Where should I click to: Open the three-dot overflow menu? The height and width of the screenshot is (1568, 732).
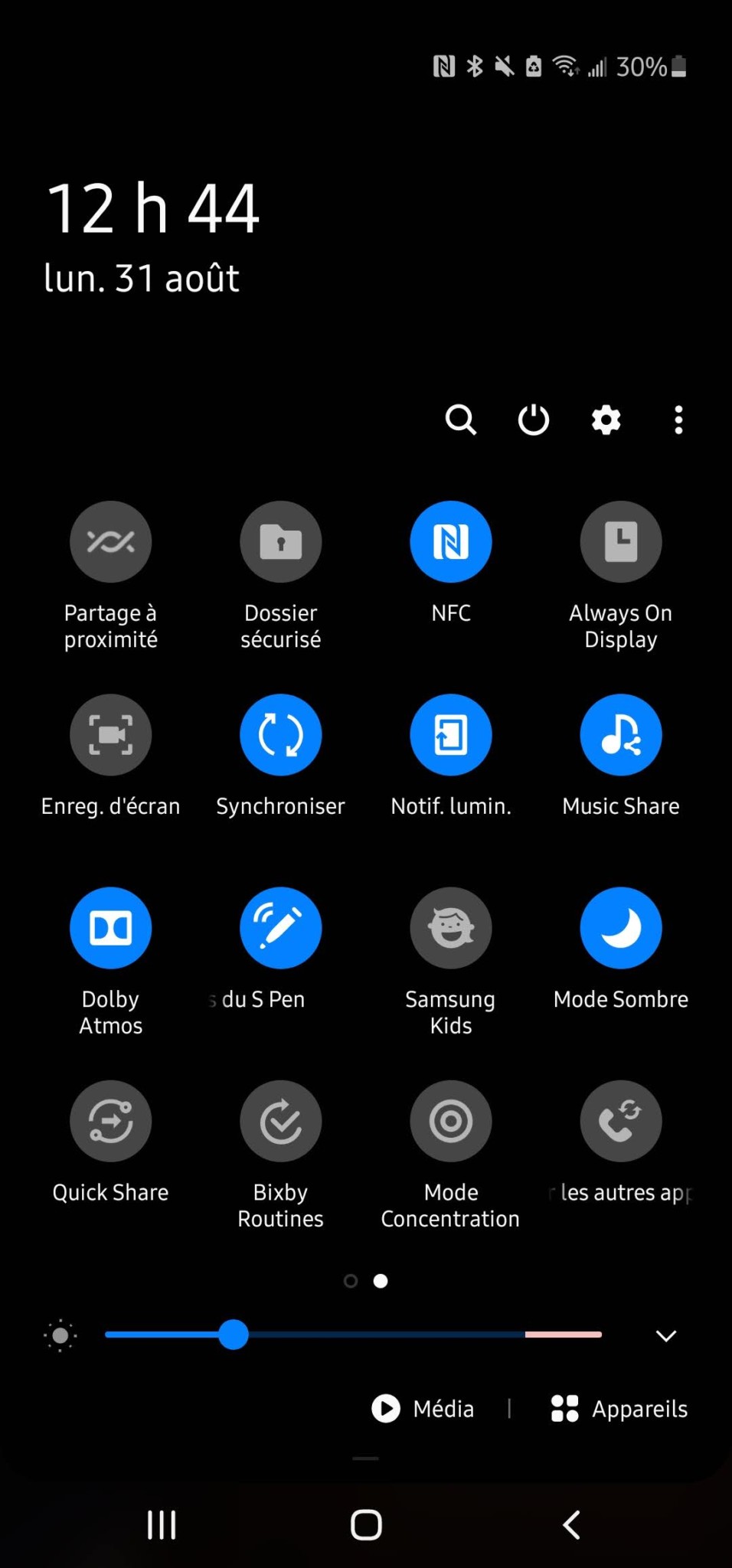(678, 420)
